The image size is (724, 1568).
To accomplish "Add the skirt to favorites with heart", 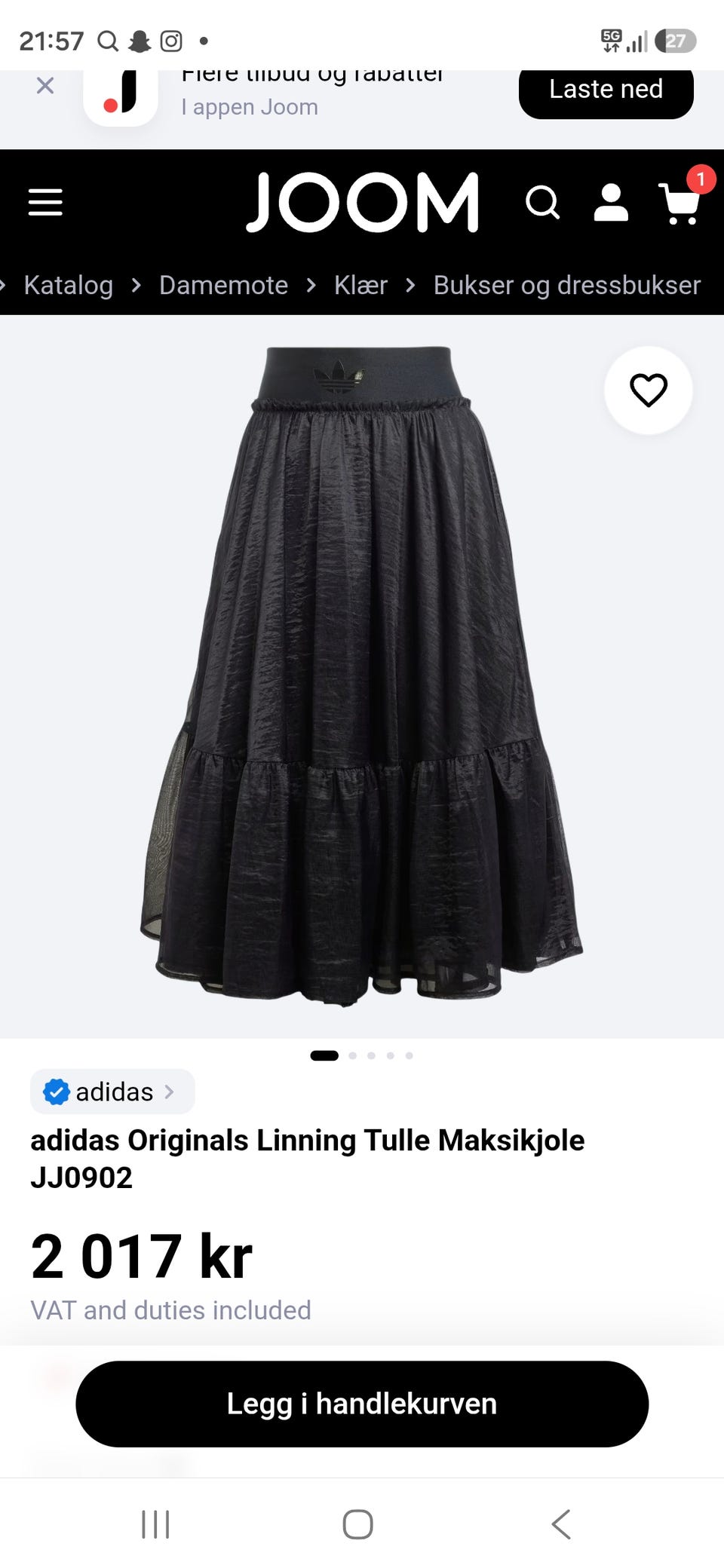I will (x=649, y=390).
